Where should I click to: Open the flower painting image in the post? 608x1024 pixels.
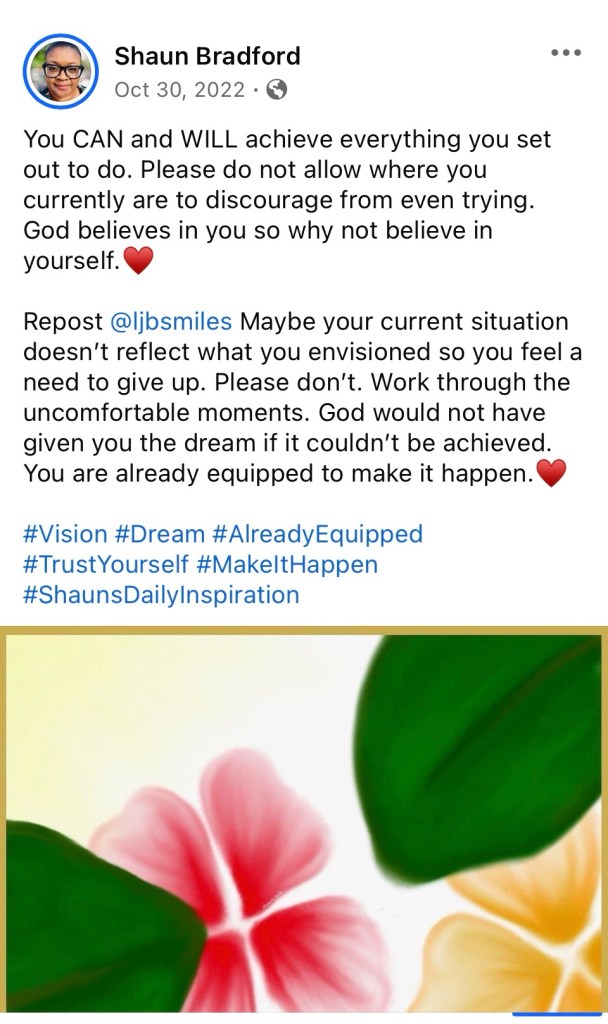pos(304,820)
